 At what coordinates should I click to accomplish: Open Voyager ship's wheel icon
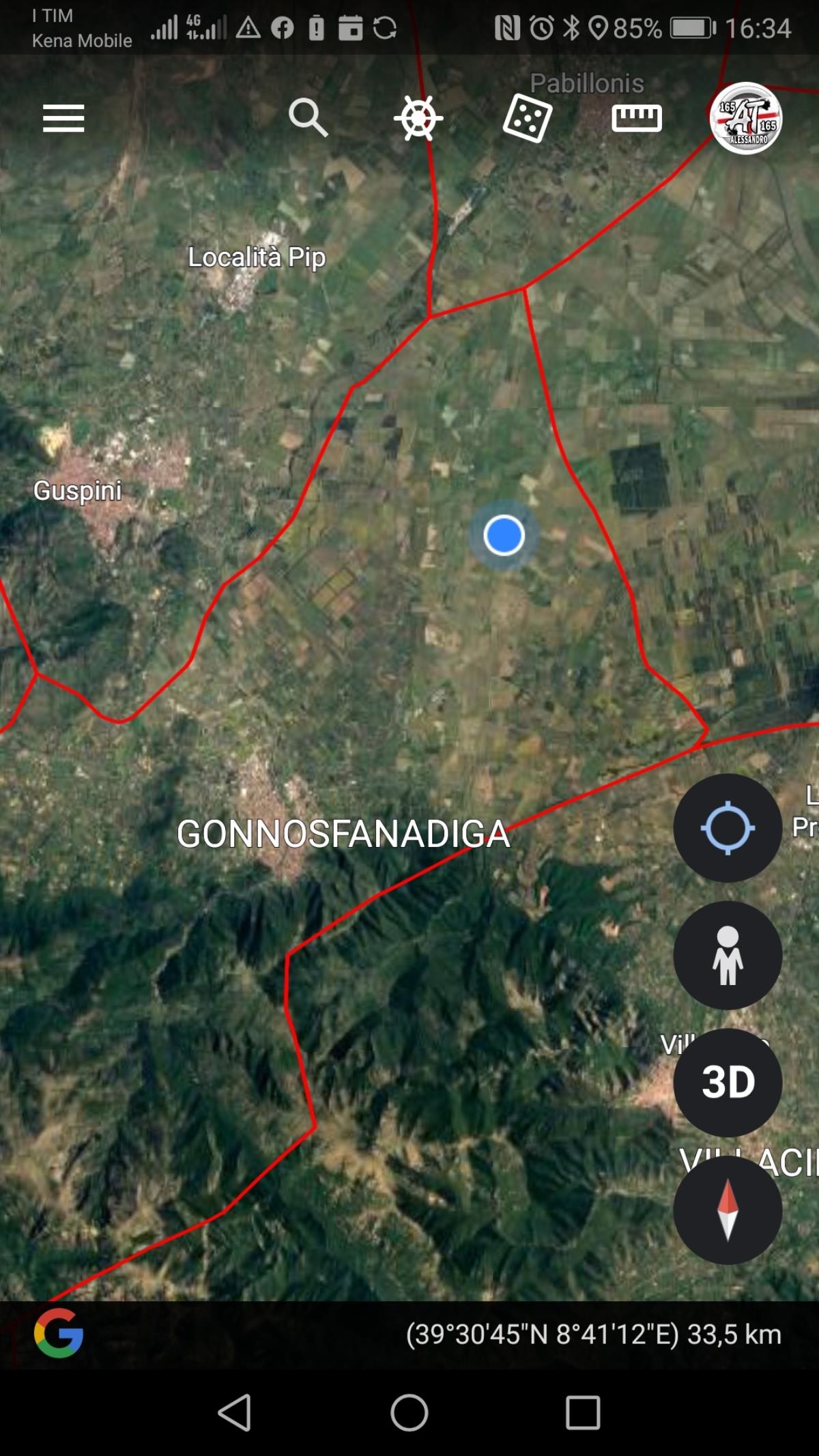click(418, 118)
